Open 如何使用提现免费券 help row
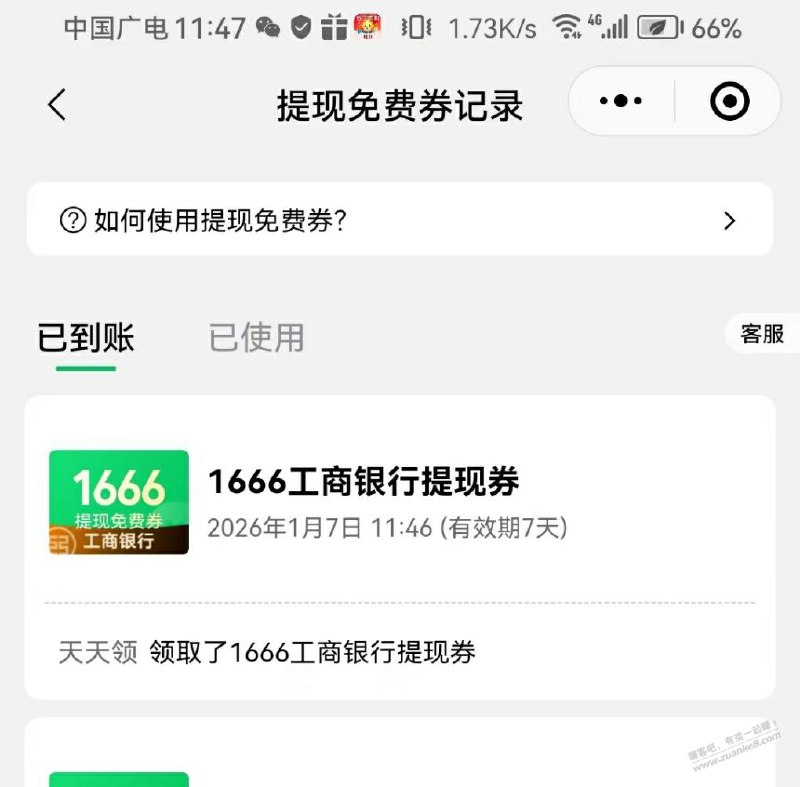Screen dimensions: 800x787 click(x=399, y=220)
